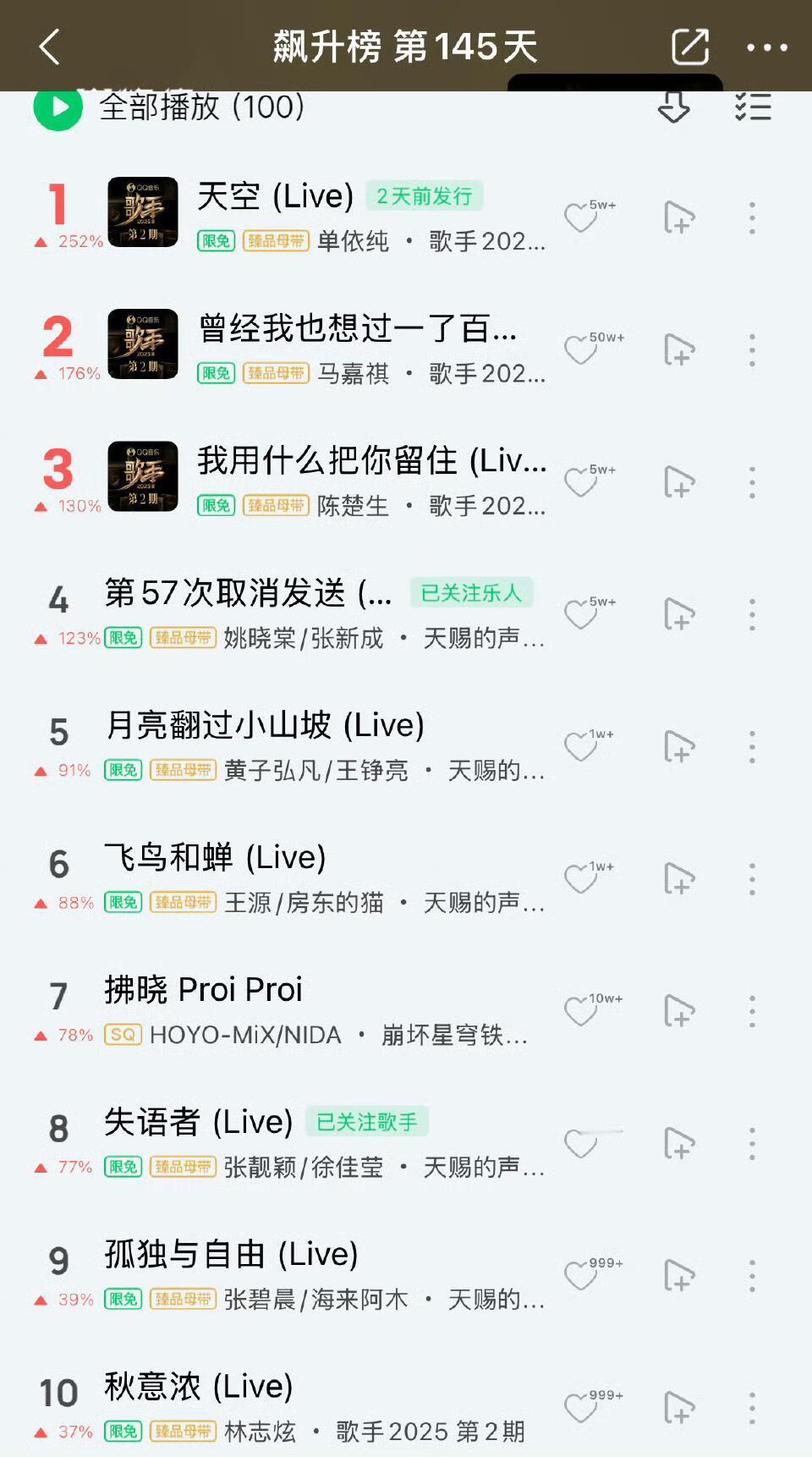Add 拂晓 Proi Proi to a playlist
Image resolution: width=812 pixels, height=1457 pixels.
point(678,1012)
